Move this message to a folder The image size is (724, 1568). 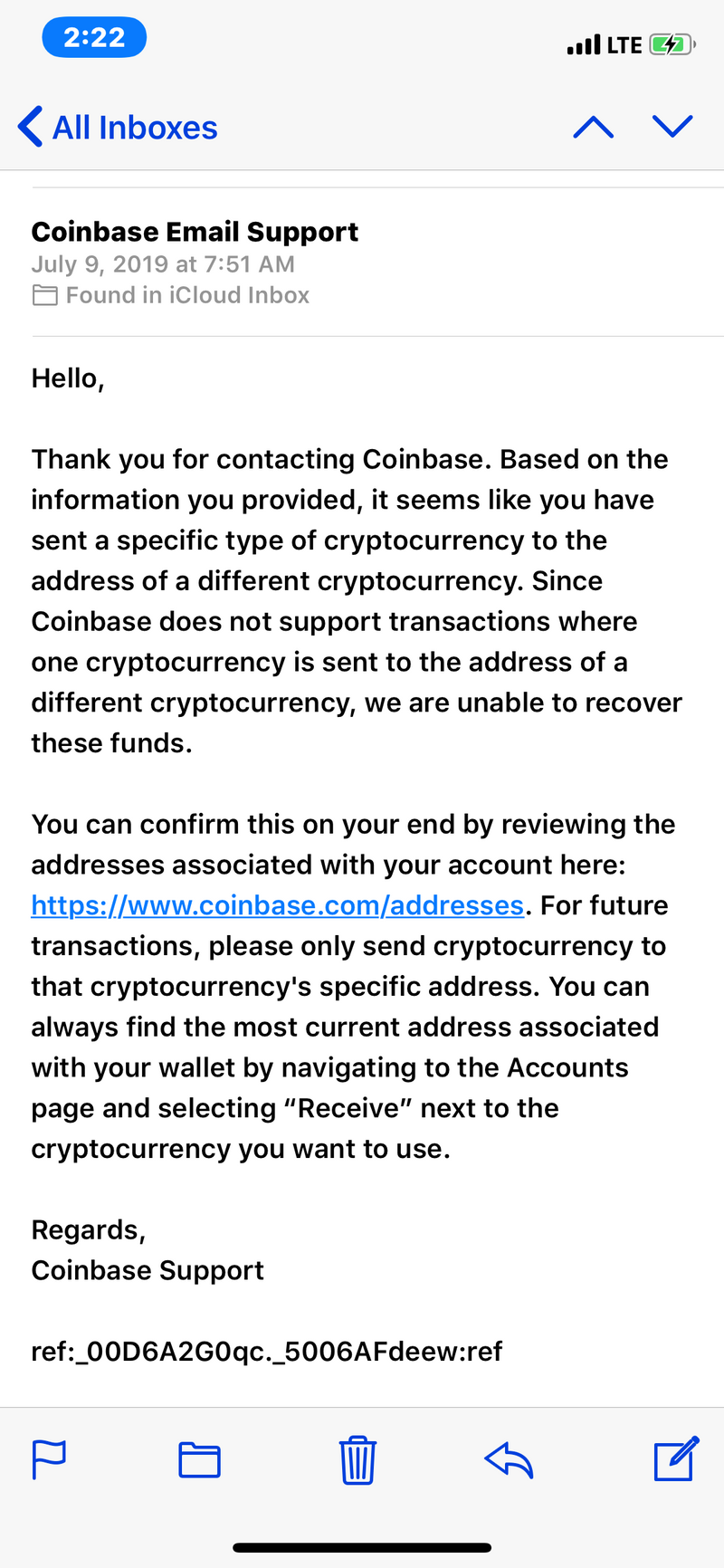click(200, 1459)
